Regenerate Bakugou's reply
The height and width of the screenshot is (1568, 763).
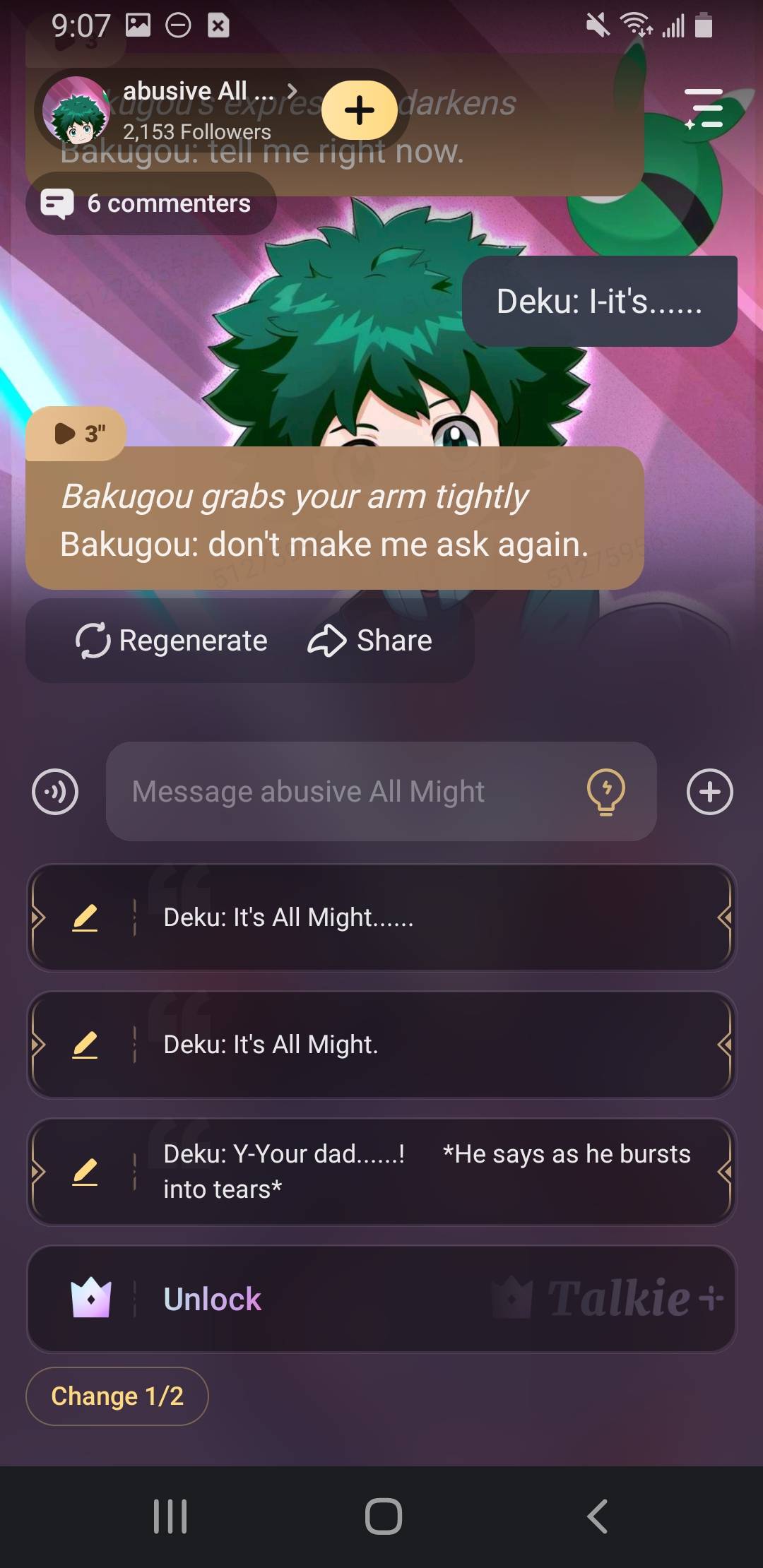(x=172, y=641)
